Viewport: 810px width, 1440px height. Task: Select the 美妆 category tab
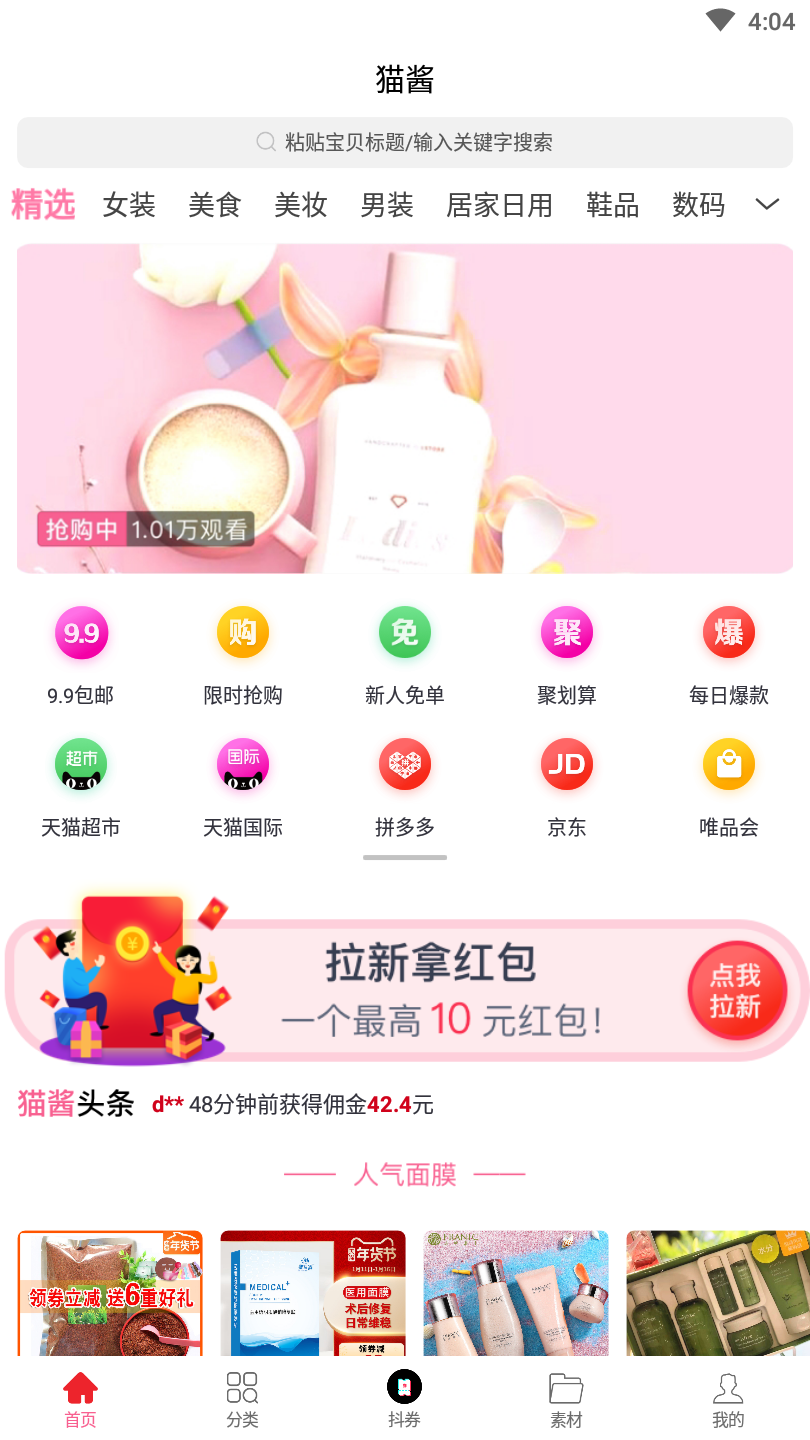[301, 203]
